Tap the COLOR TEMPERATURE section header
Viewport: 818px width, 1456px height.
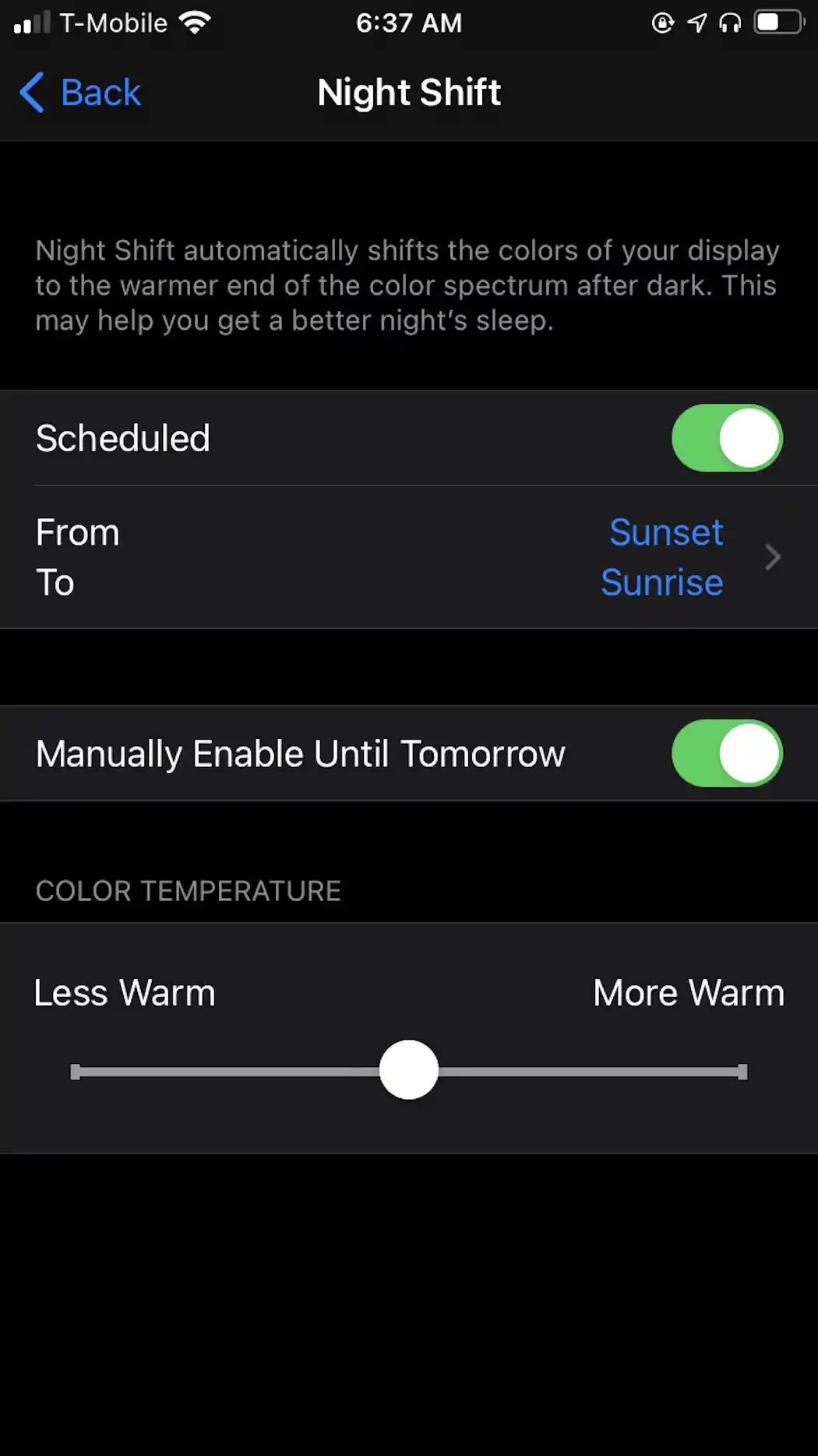pyautogui.click(x=188, y=891)
